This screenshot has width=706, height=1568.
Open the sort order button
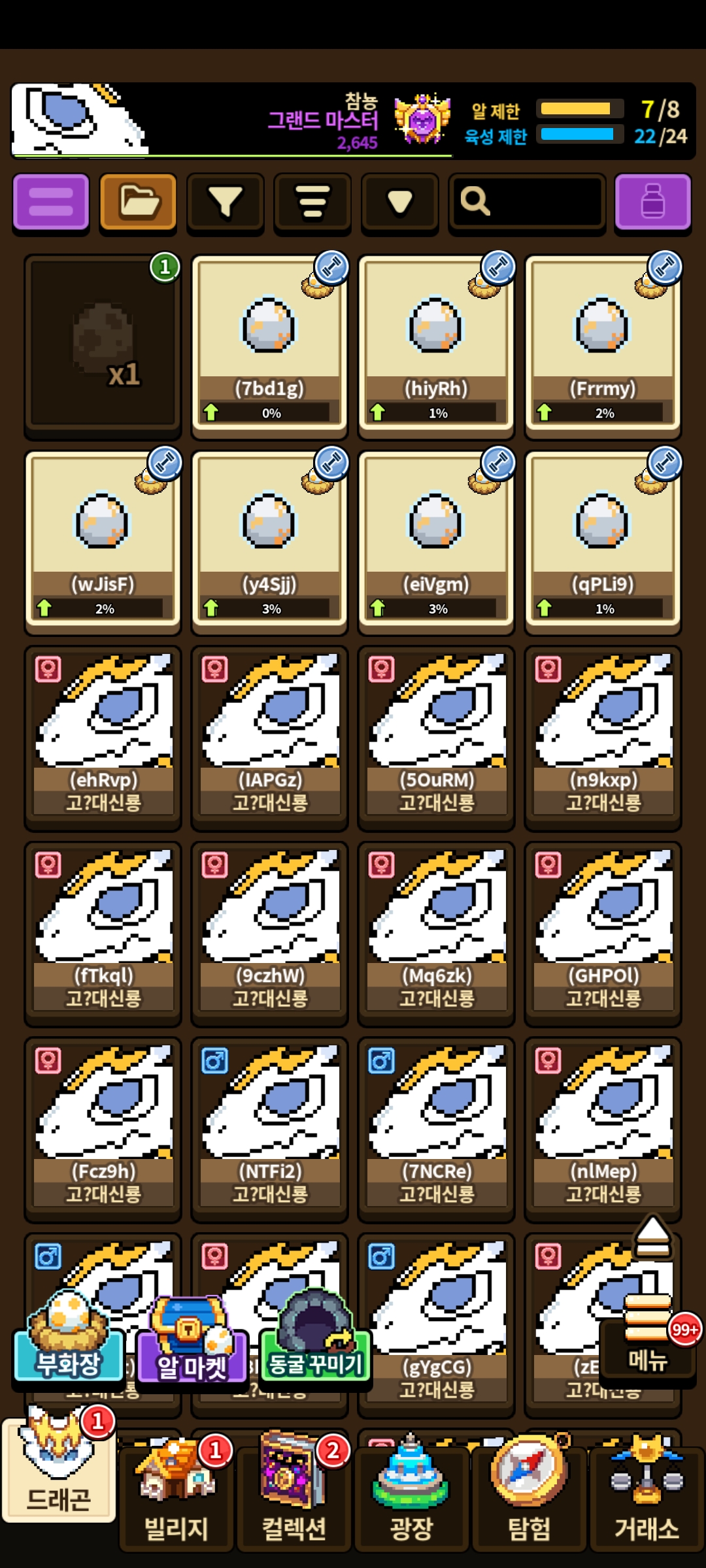(312, 202)
